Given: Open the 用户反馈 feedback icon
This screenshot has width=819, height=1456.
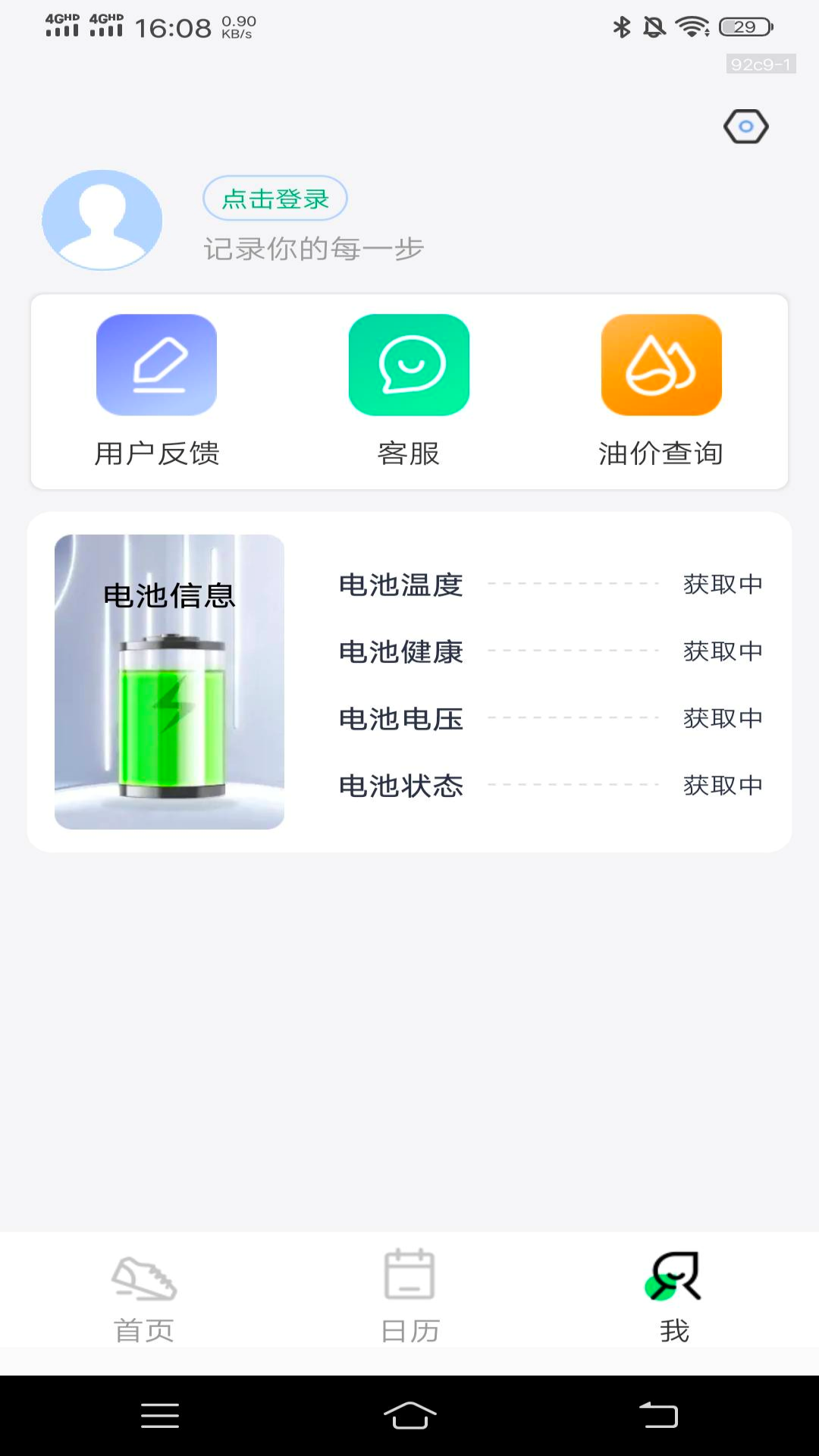Looking at the screenshot, I should pos(156,365).
